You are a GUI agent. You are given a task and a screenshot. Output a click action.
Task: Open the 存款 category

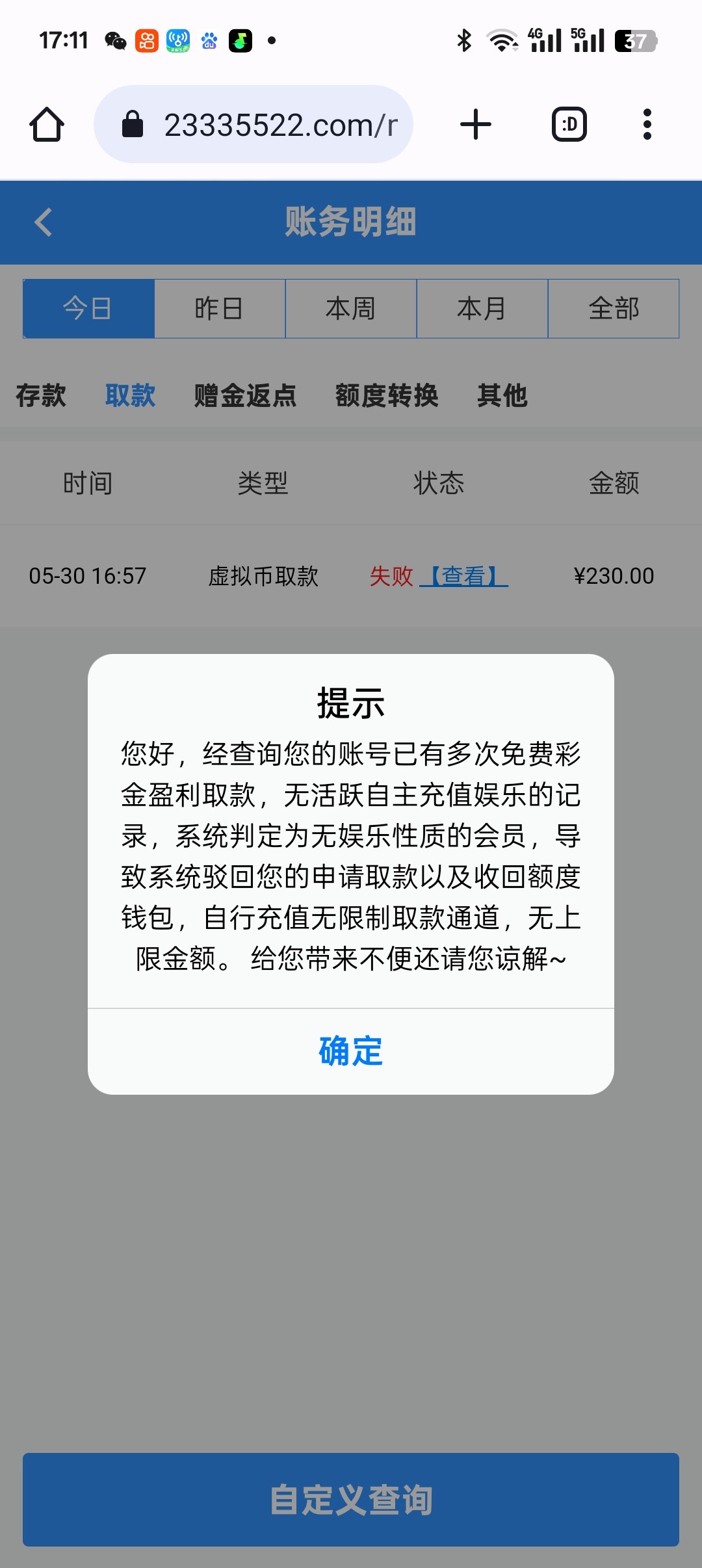click(x=41, y=395)
